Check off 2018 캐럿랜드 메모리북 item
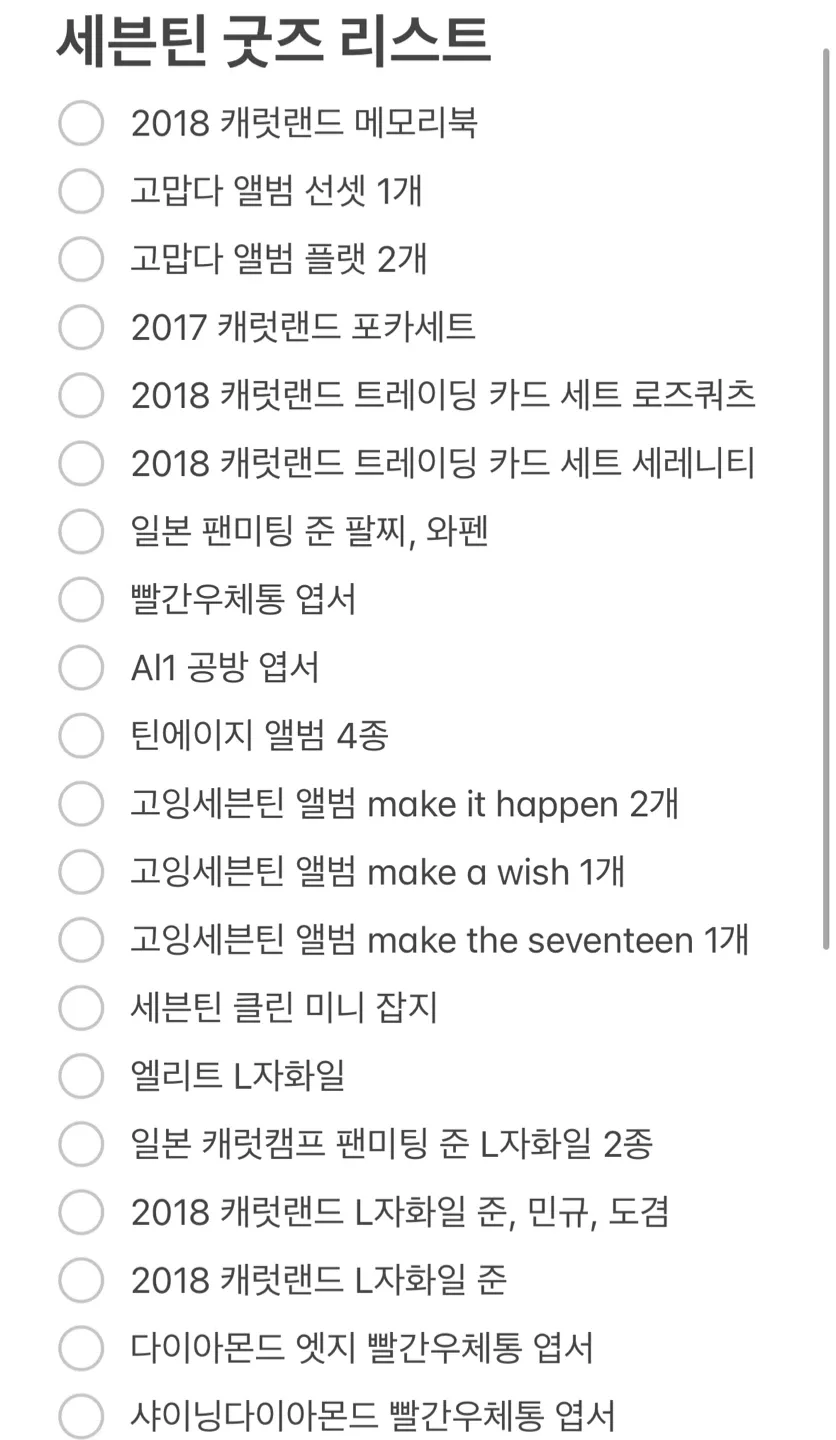The image size is (836, 1440). point(81,123)
